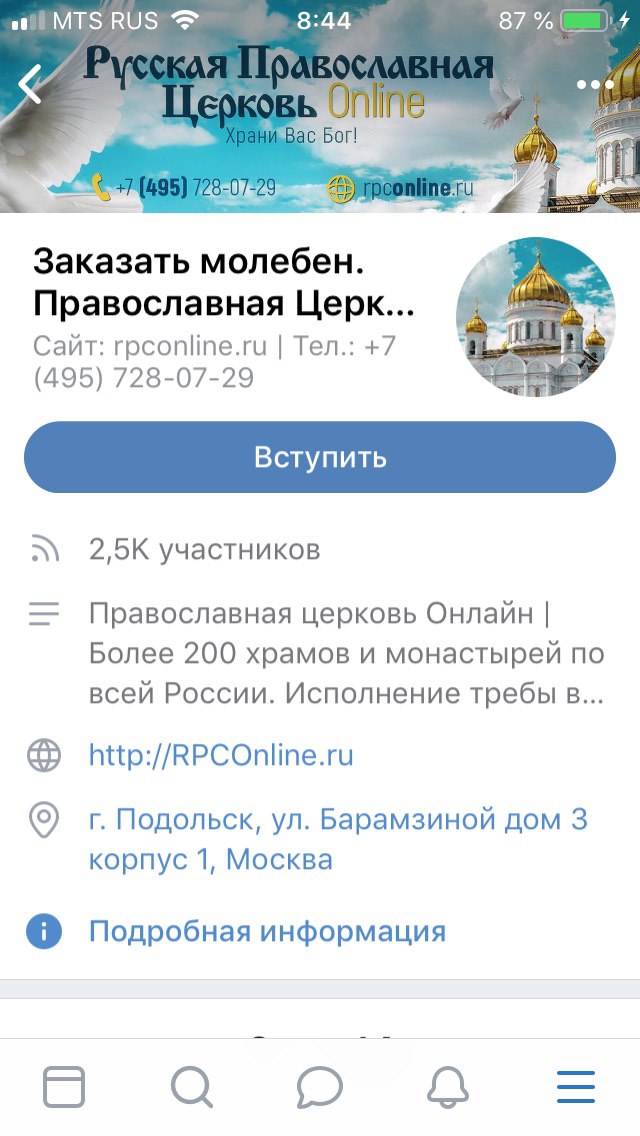Switch to the search tab
Image resolution: width=640 pixels, height=1136 pixels.
coord(192,1087)
